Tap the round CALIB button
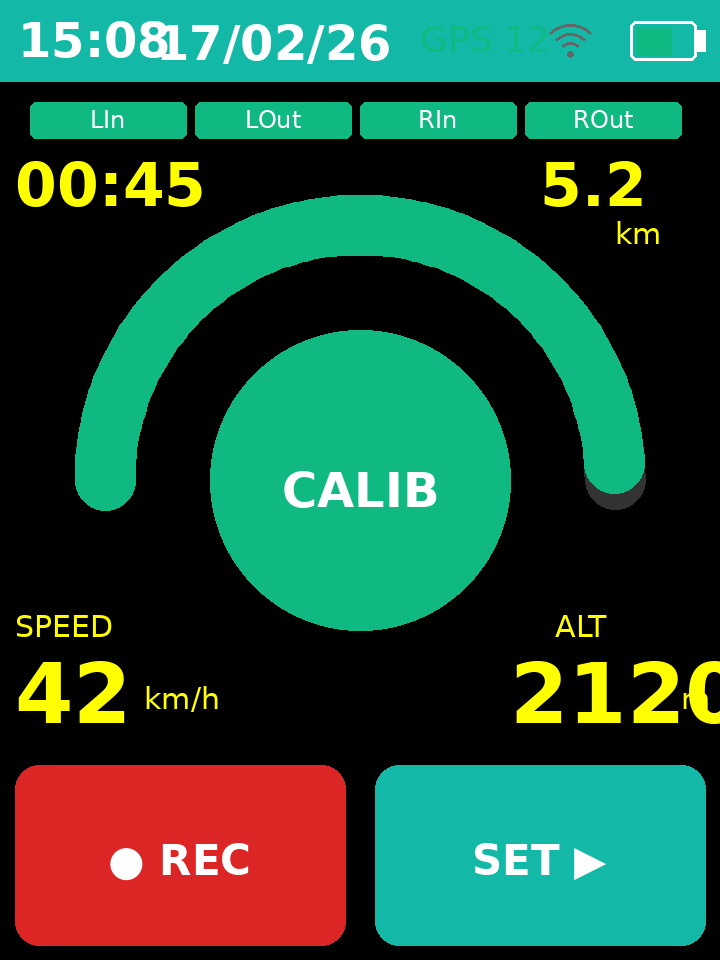The height and width of the screenshot is (960, 720). pyautogui.click(x=360, y=480)
